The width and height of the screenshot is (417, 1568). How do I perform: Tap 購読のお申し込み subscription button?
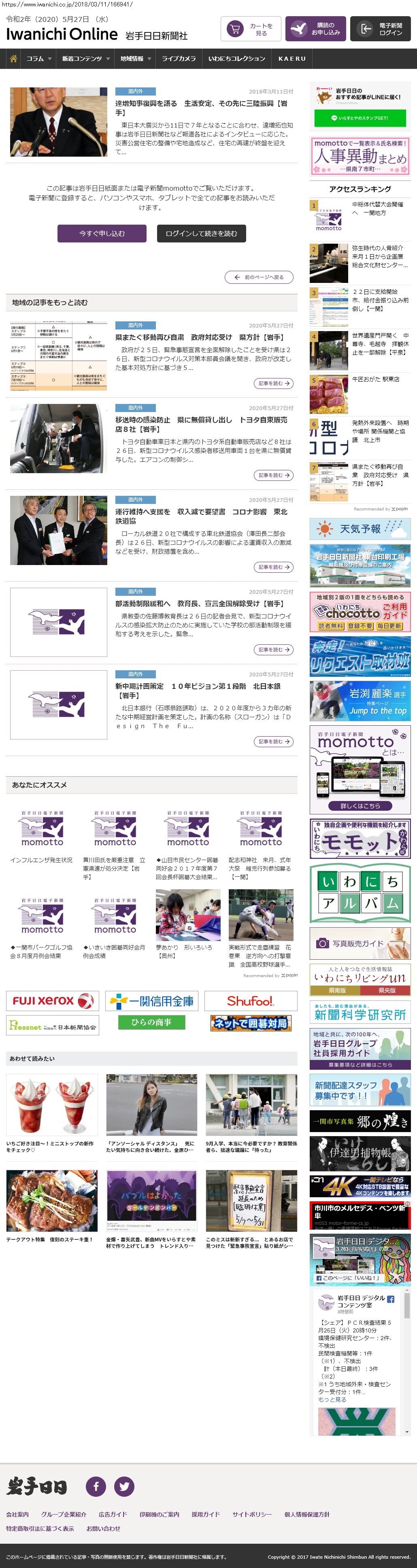tap(315, 29)
